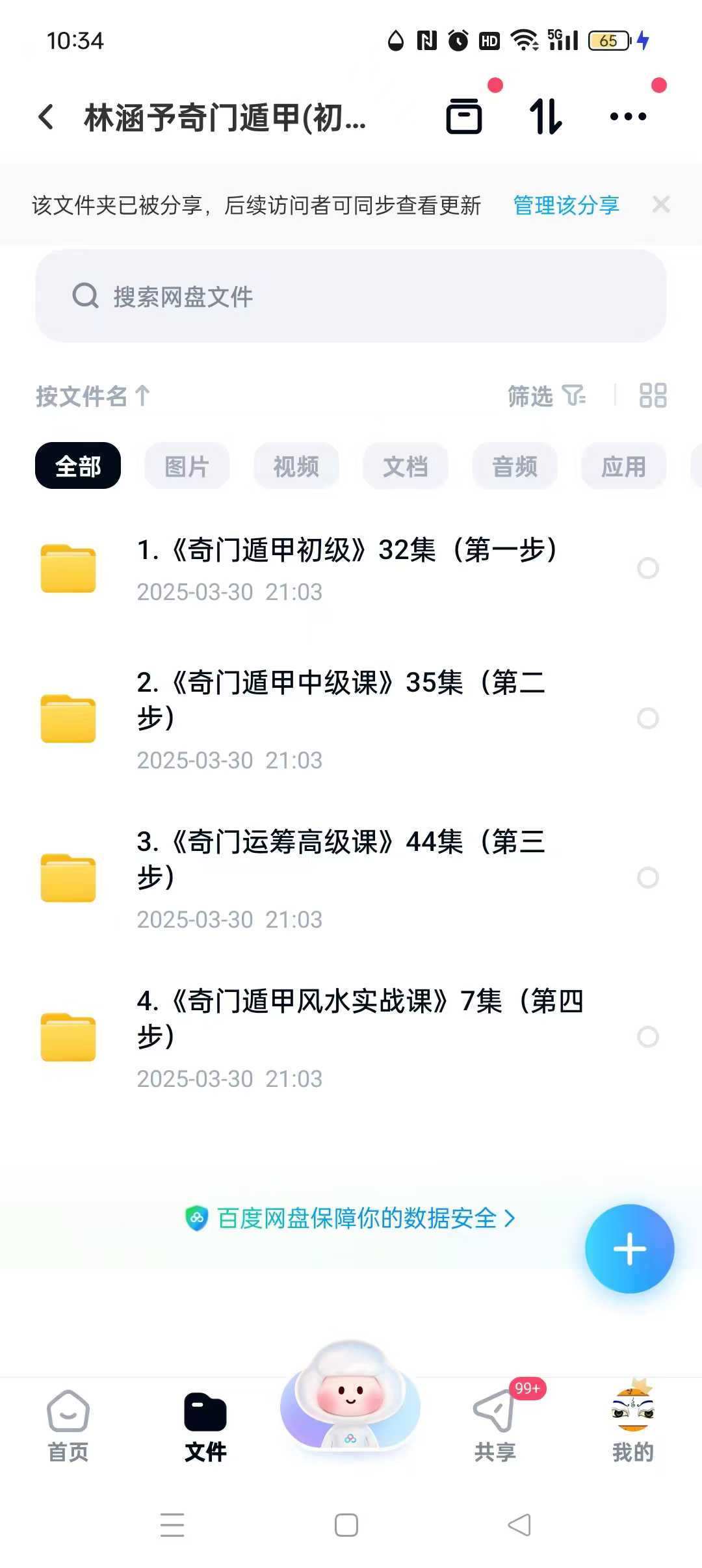Tap the 搜索网盘文件 search box
Screen dimensions: 702x1568
coord(351,296)
